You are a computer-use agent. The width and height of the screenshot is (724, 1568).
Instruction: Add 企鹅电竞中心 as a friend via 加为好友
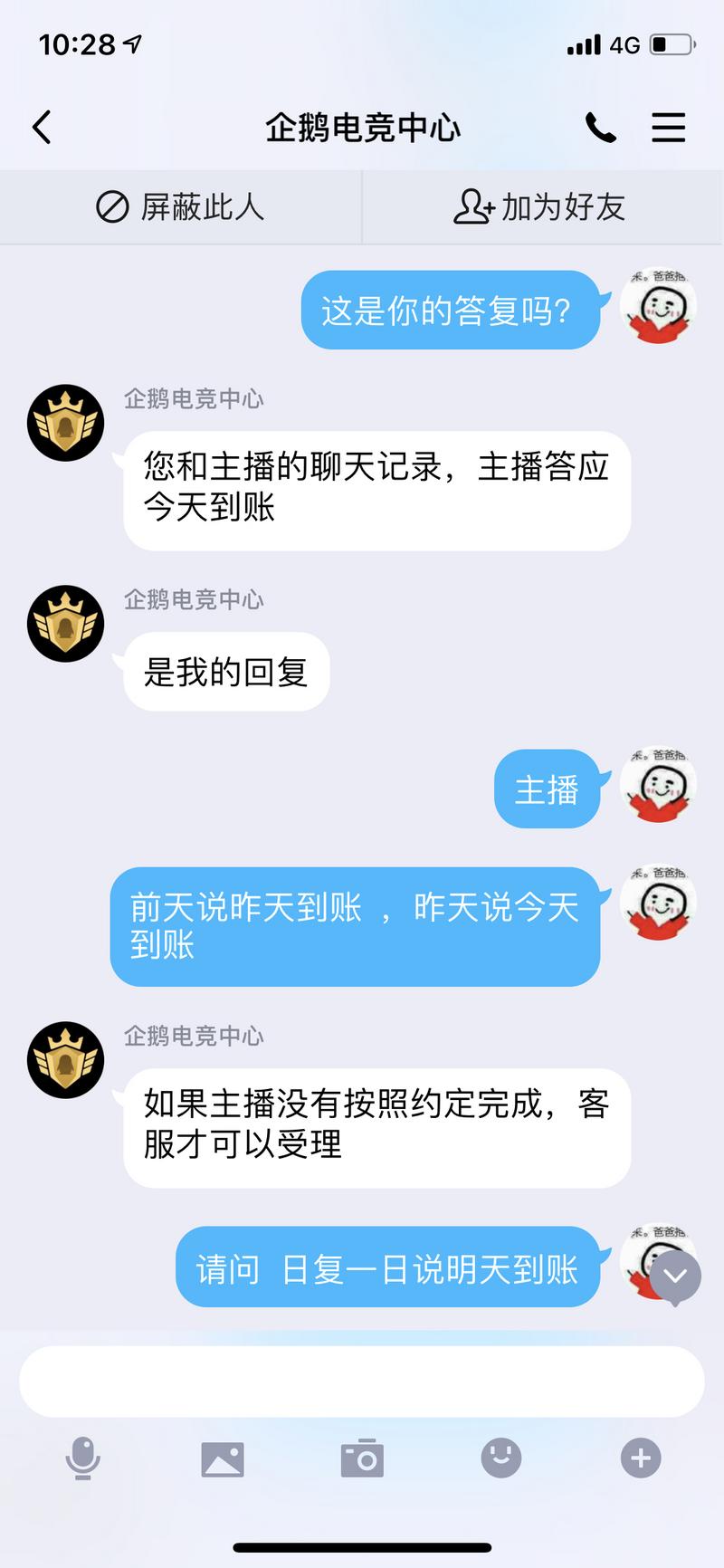[540, 207]
